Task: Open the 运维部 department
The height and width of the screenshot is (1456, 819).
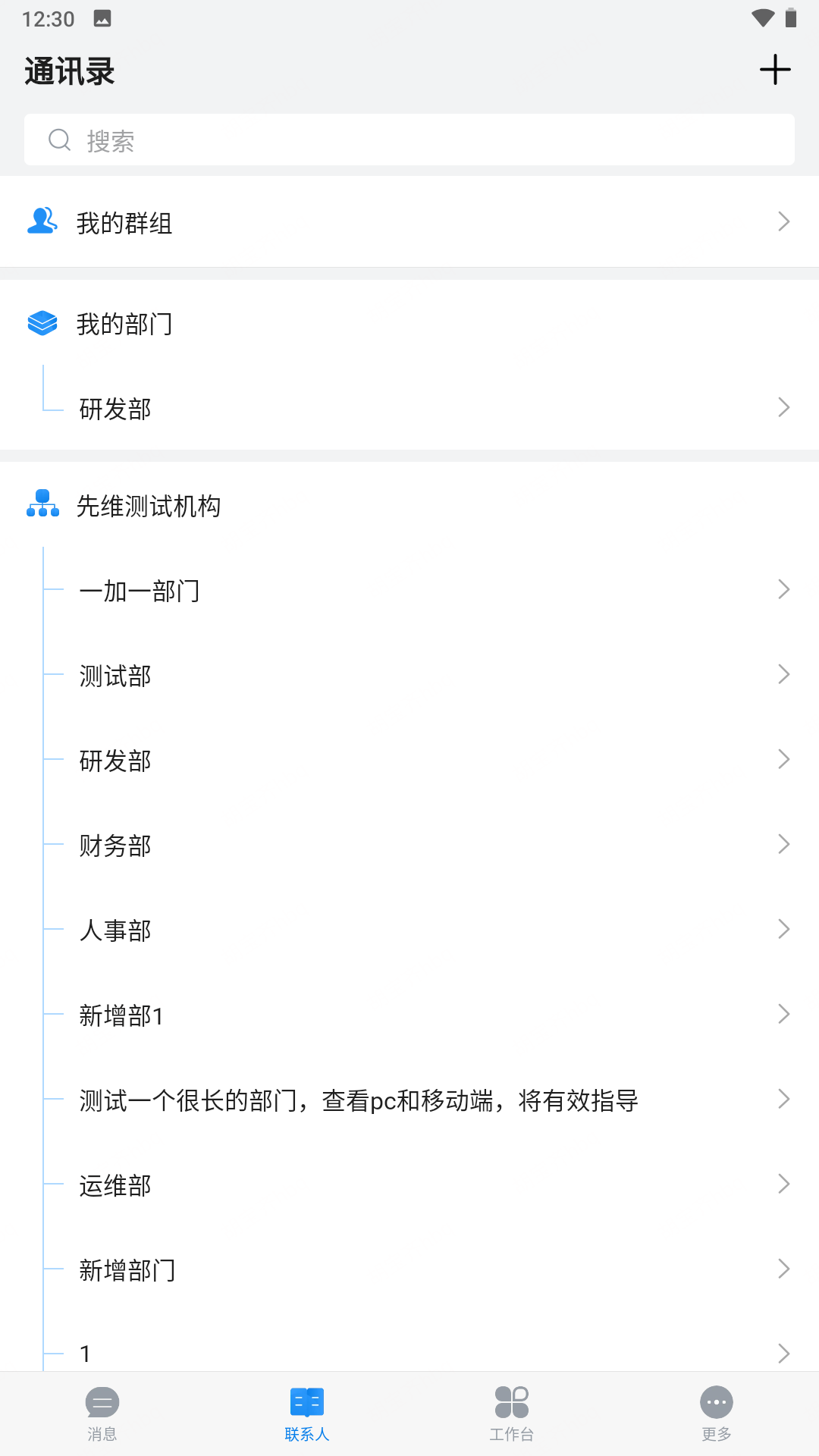Action: pyautogui.click(x=409, y=1185)
